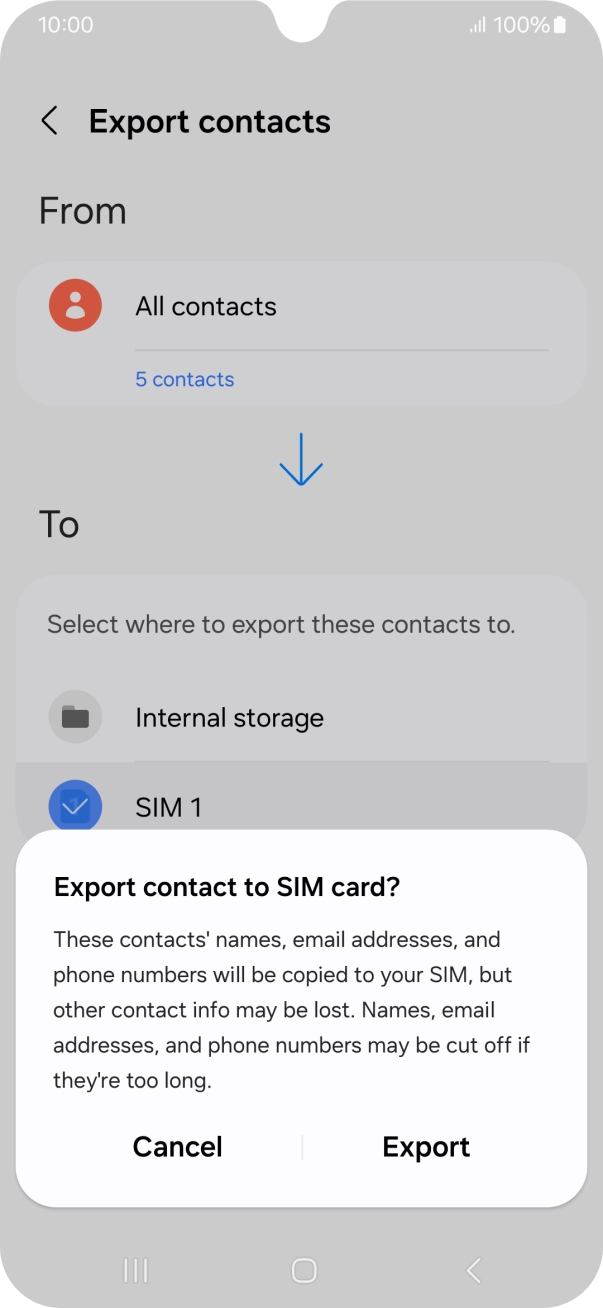Viewport: 603px width, 1308px height.
Task: Tap the system back button
Action: (x=474, y=1270)
